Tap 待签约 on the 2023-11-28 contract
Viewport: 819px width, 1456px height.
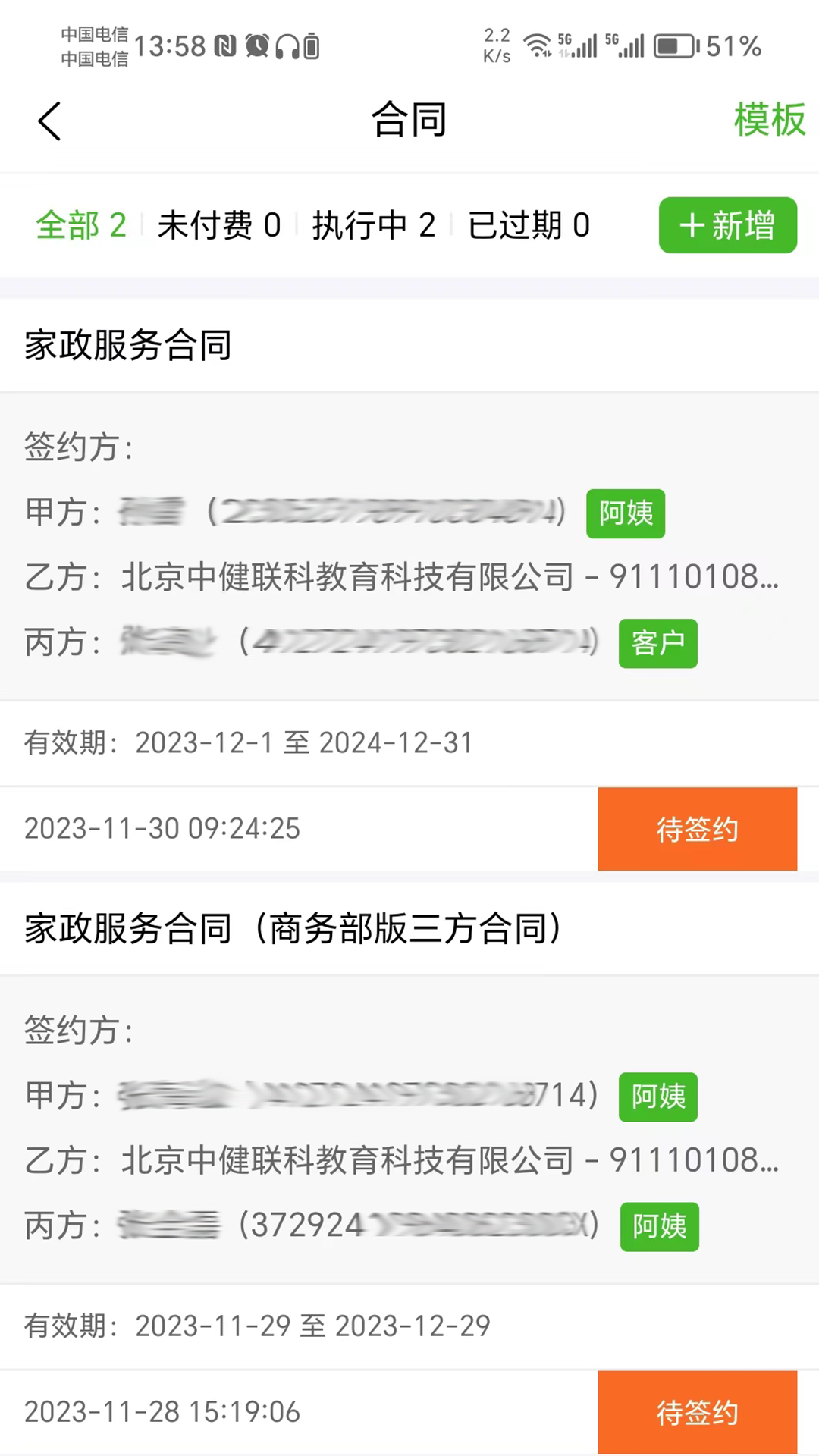pyautogui.click(x=697, y=1412)
